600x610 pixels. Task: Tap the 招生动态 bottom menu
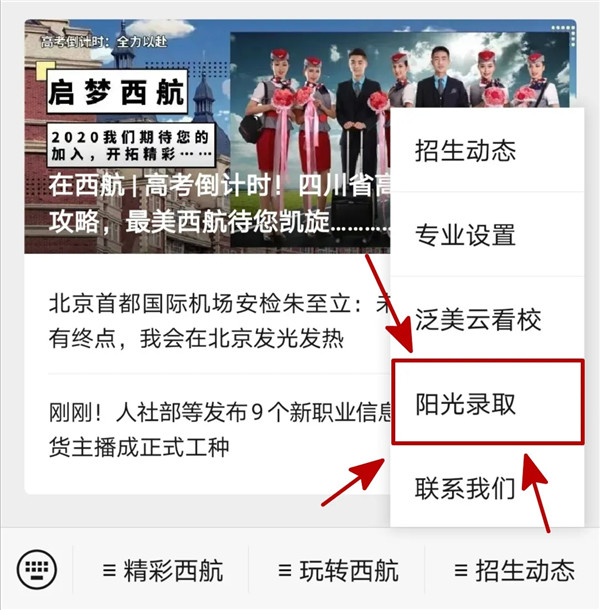tap(514, 571)
